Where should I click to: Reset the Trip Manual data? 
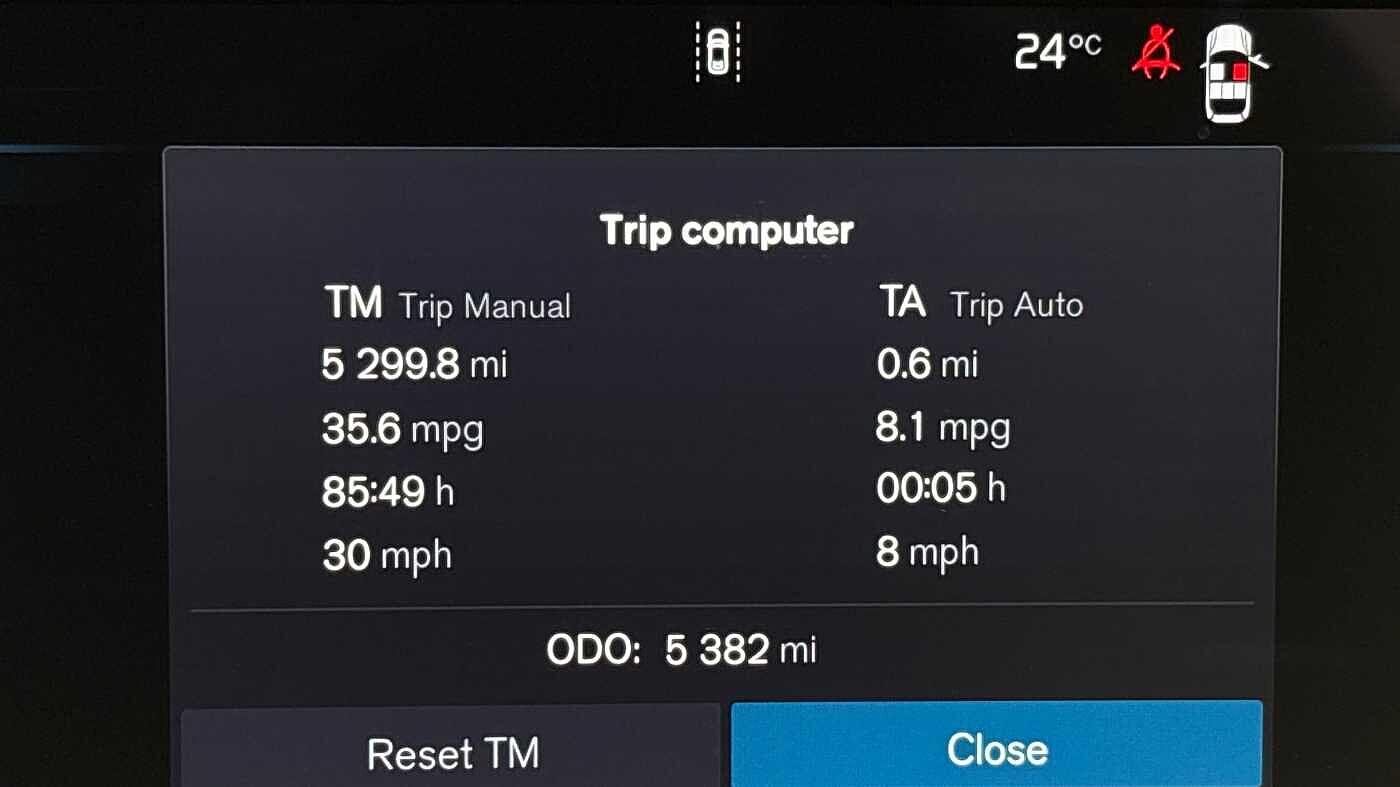click(x=452, y=751)
